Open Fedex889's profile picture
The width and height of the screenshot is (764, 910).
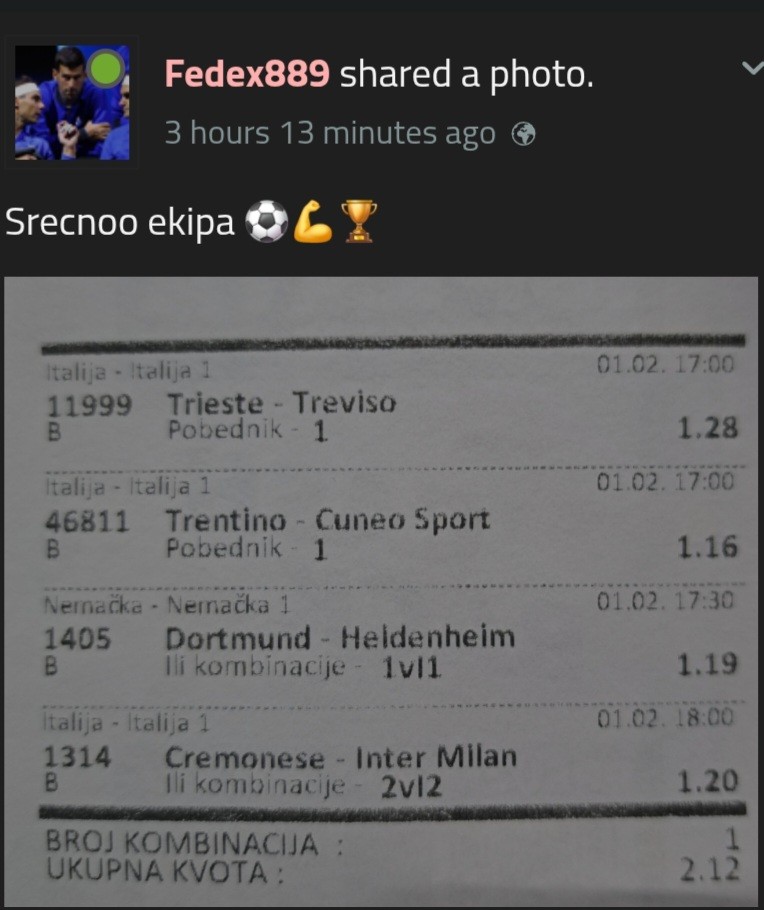click(x=71, y=102)
